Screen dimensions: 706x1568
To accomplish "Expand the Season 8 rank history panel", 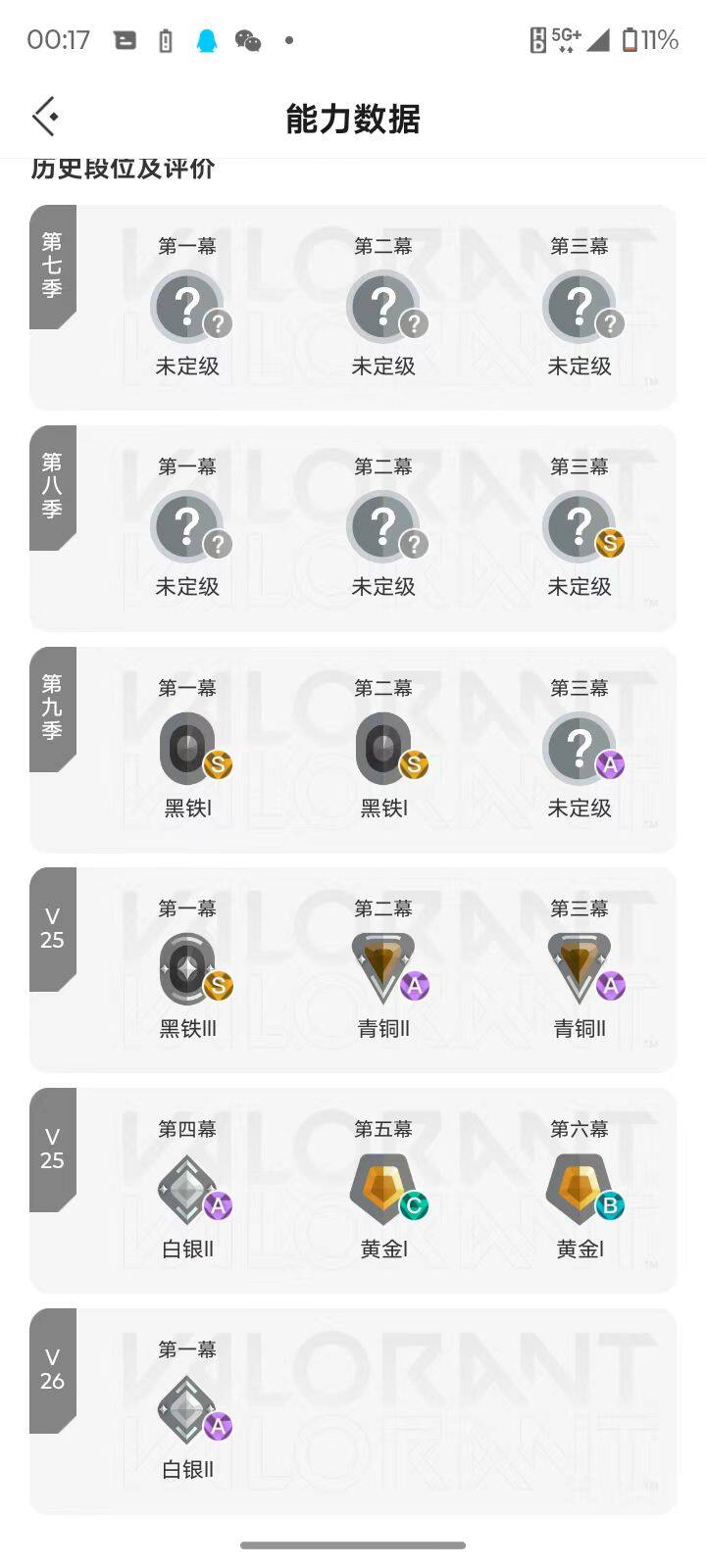I will (52, 486).
